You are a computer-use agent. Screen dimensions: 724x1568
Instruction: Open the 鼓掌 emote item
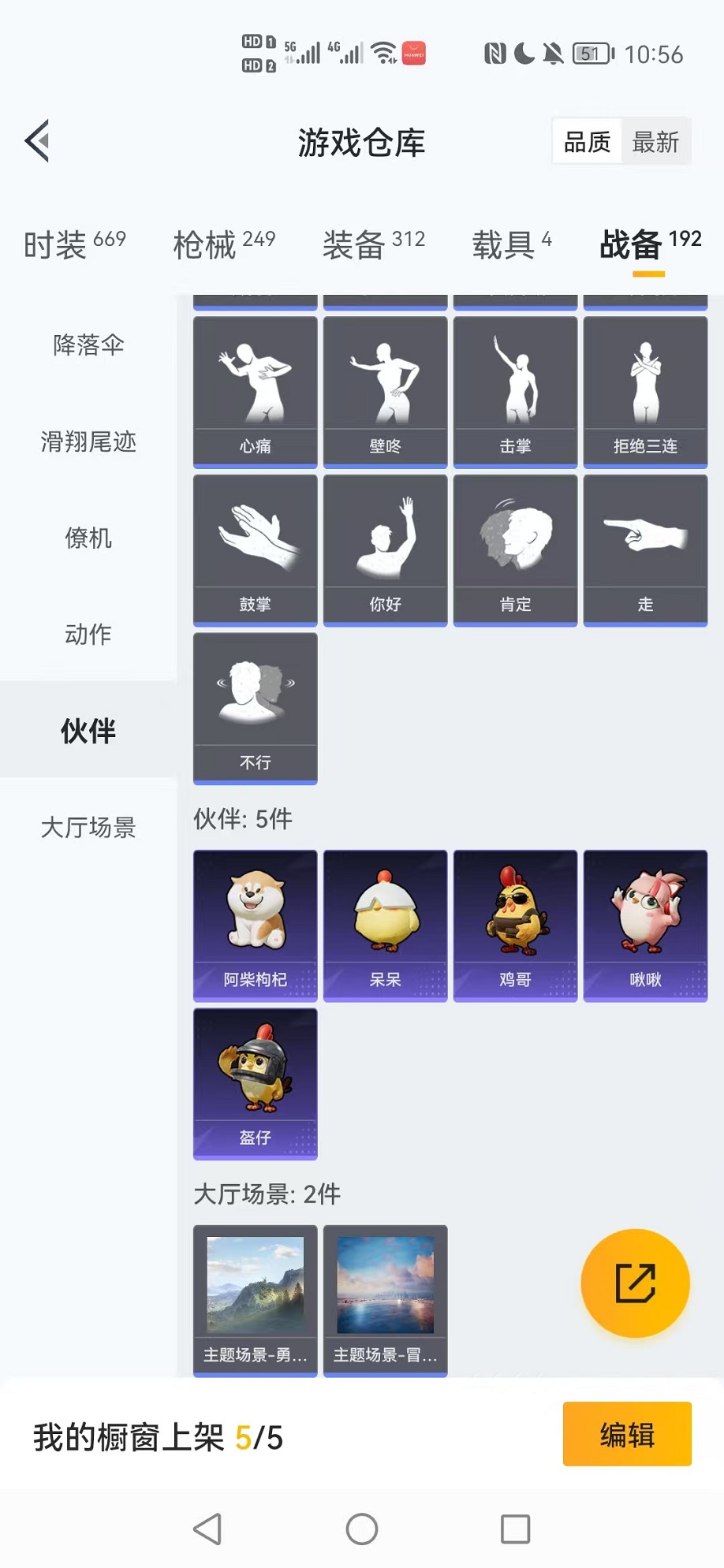pyautogui.click(x=255, y=549)
